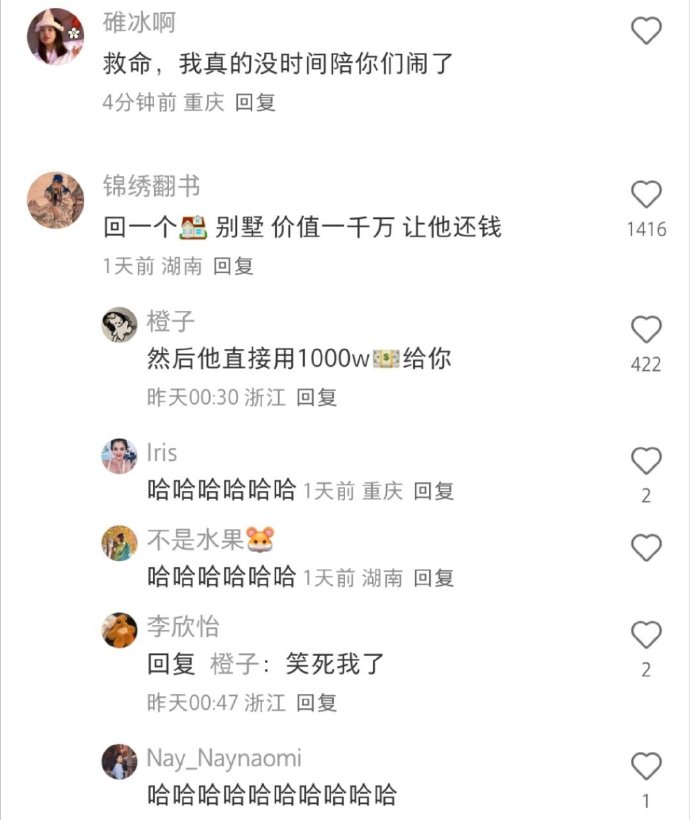The width and height of the screenshot is (690, 820).
Task: Reply to 碓冰啊's comment
Action: pyautogui.click(x=255, y=102)
